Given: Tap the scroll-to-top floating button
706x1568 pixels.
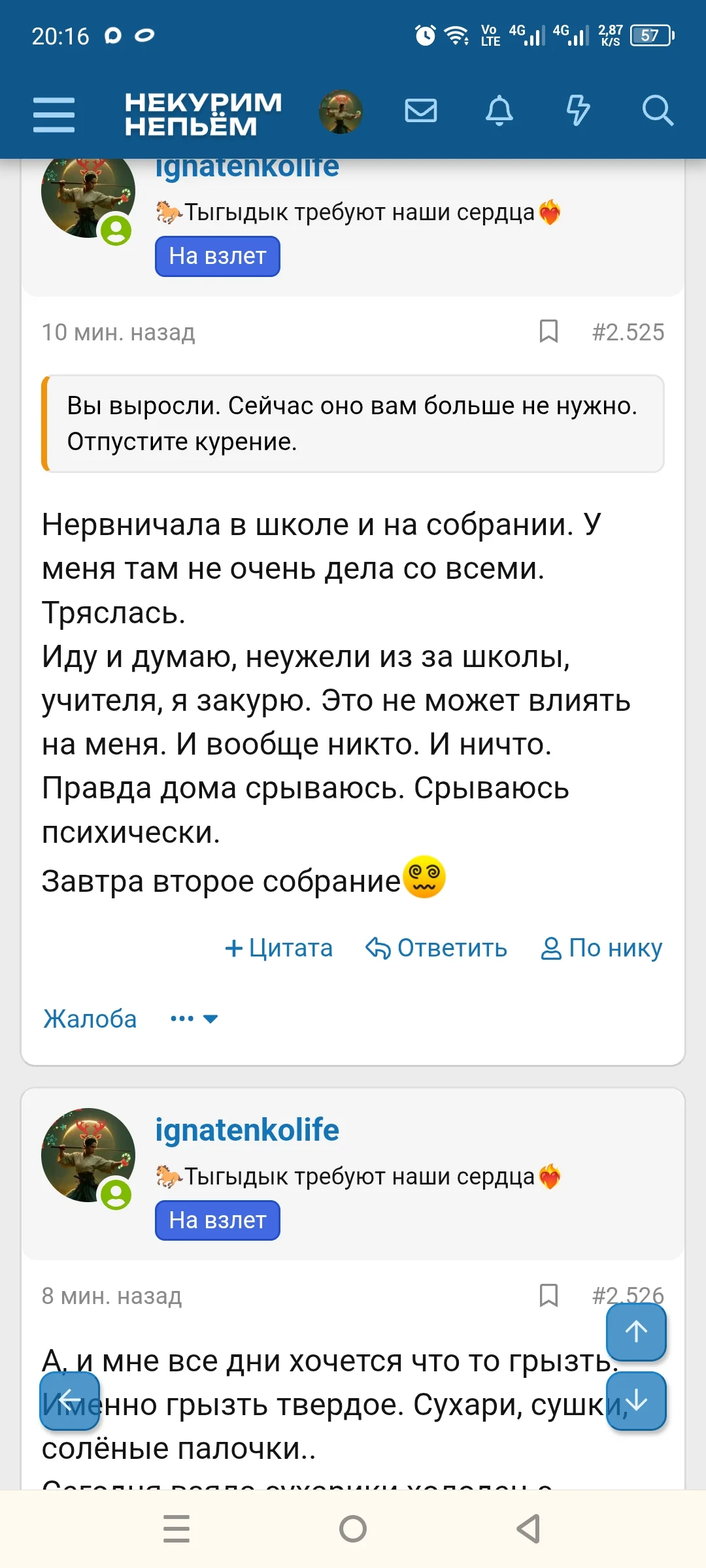Looking at the screenshot, I should point(635,1331).
